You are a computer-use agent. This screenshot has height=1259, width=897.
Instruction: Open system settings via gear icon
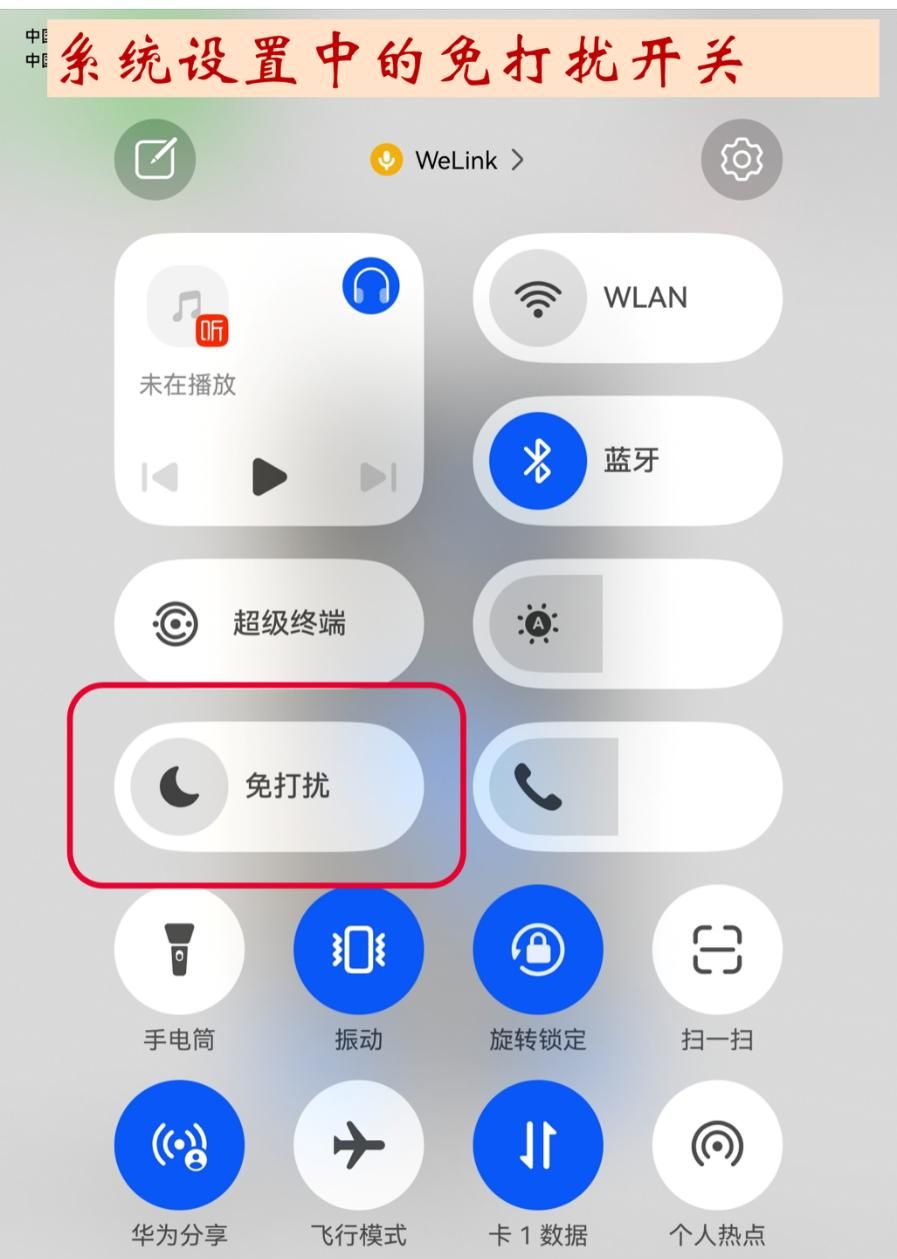point(741,160)
